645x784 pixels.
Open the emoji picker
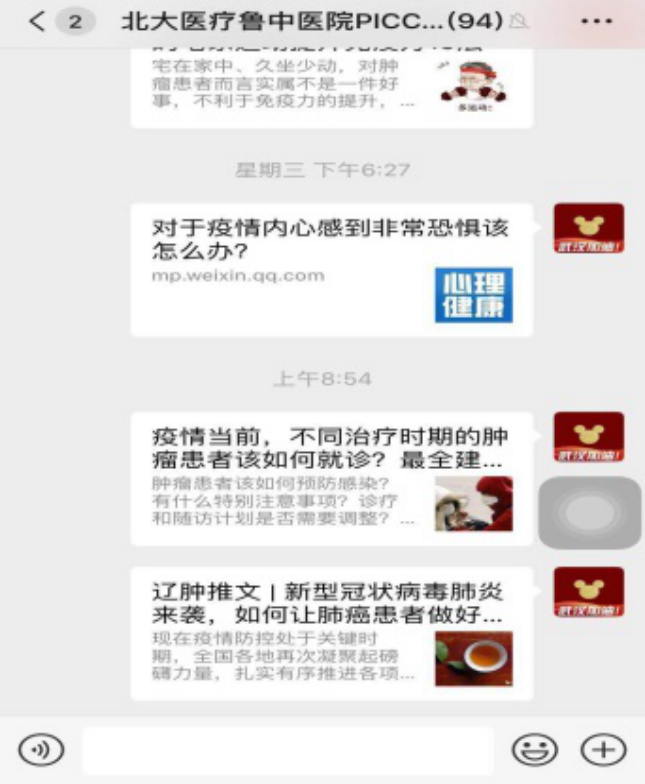534,748
